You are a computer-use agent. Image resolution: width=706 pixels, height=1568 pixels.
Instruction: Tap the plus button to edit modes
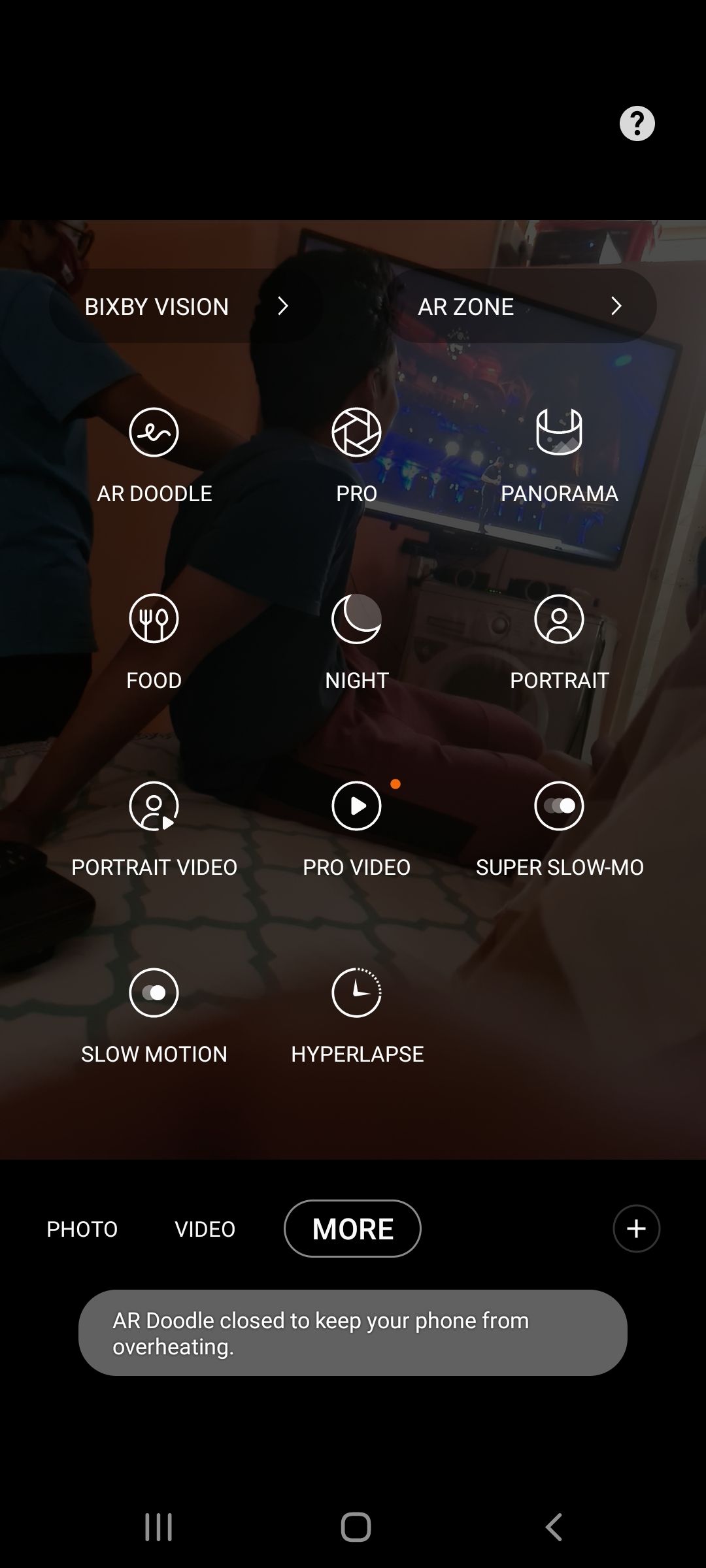point(636,1229)
